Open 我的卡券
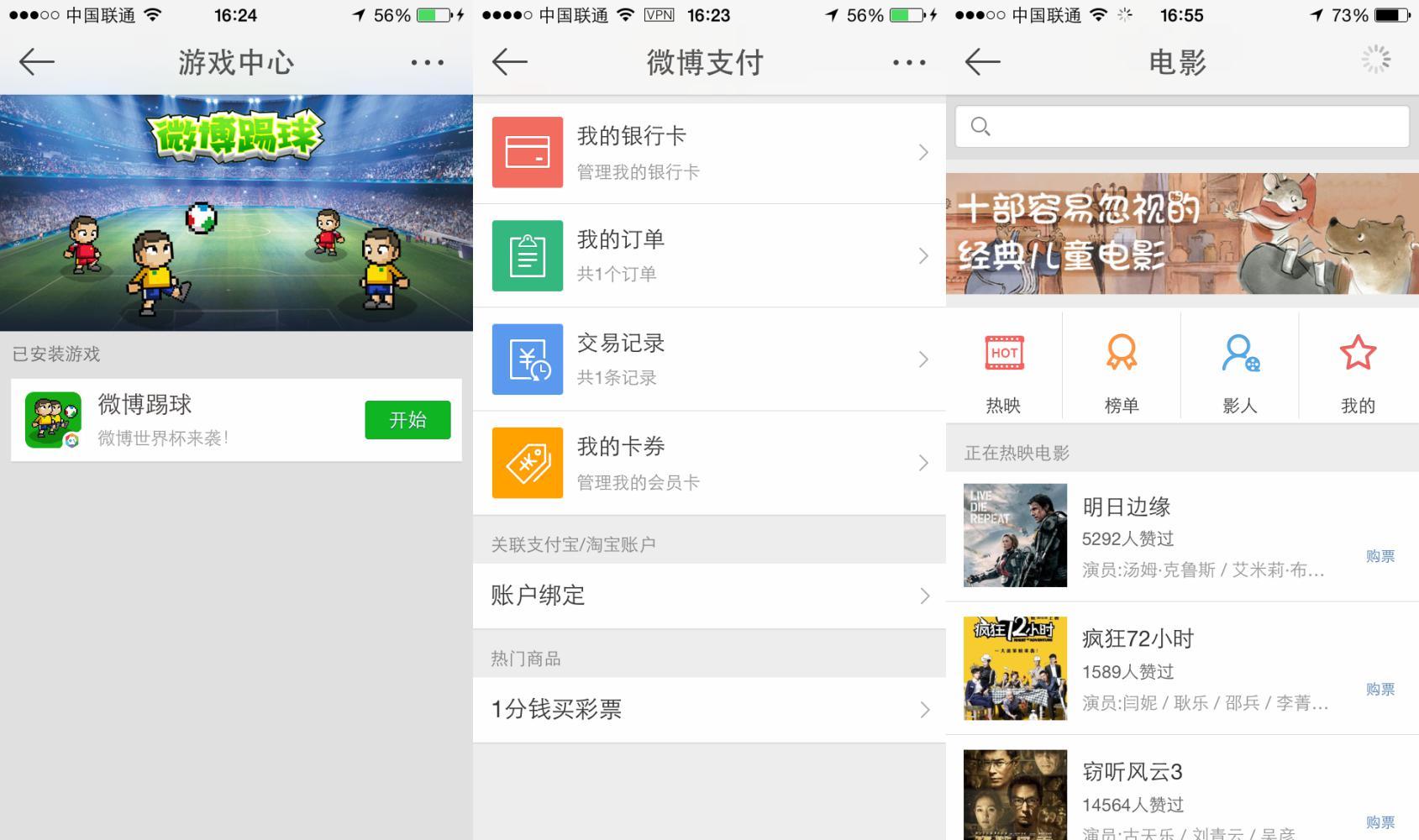The height and width of the screenshot is (840, 1419). (709, 463)
